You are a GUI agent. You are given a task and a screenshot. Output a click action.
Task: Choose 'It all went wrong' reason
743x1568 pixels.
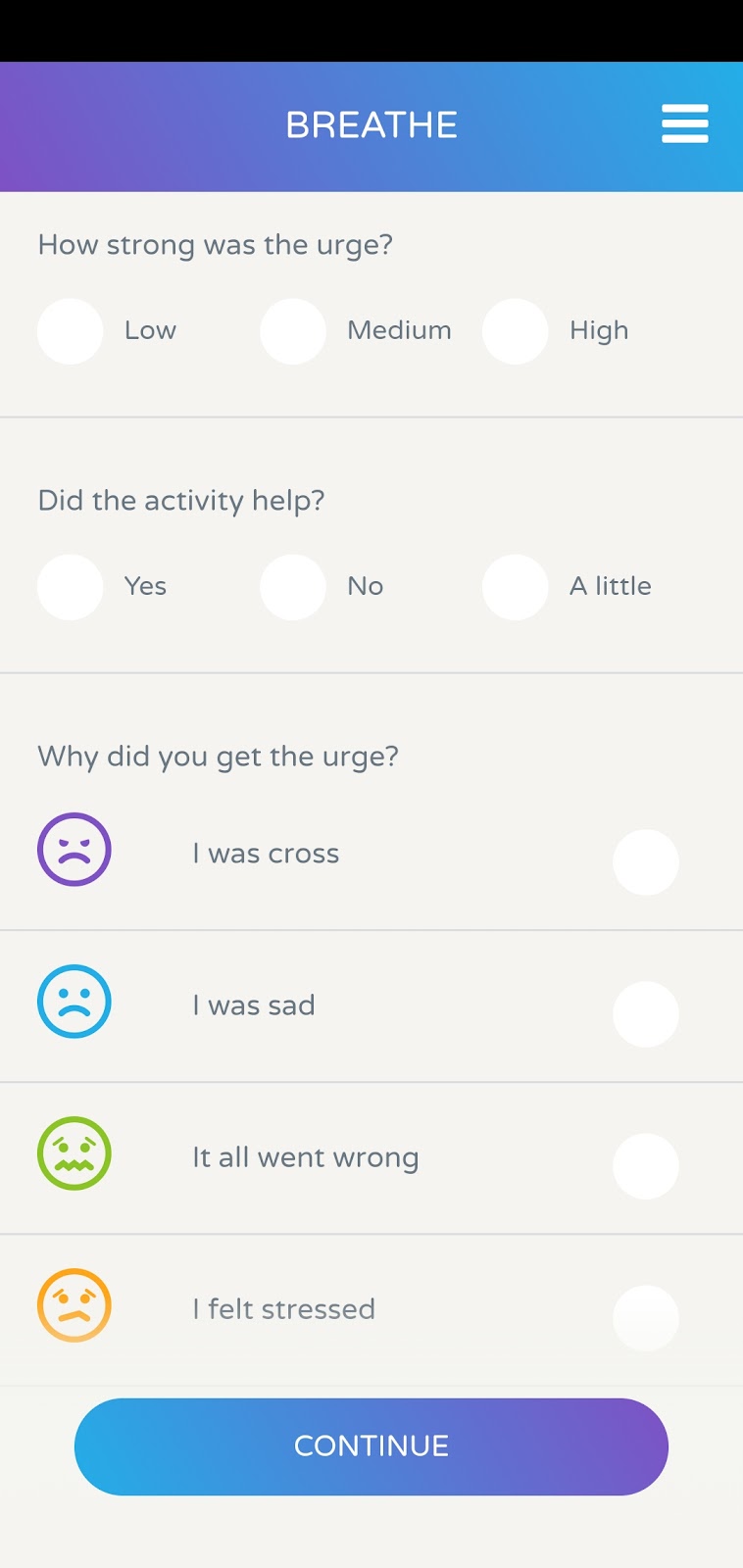[x=645, y=1166]
